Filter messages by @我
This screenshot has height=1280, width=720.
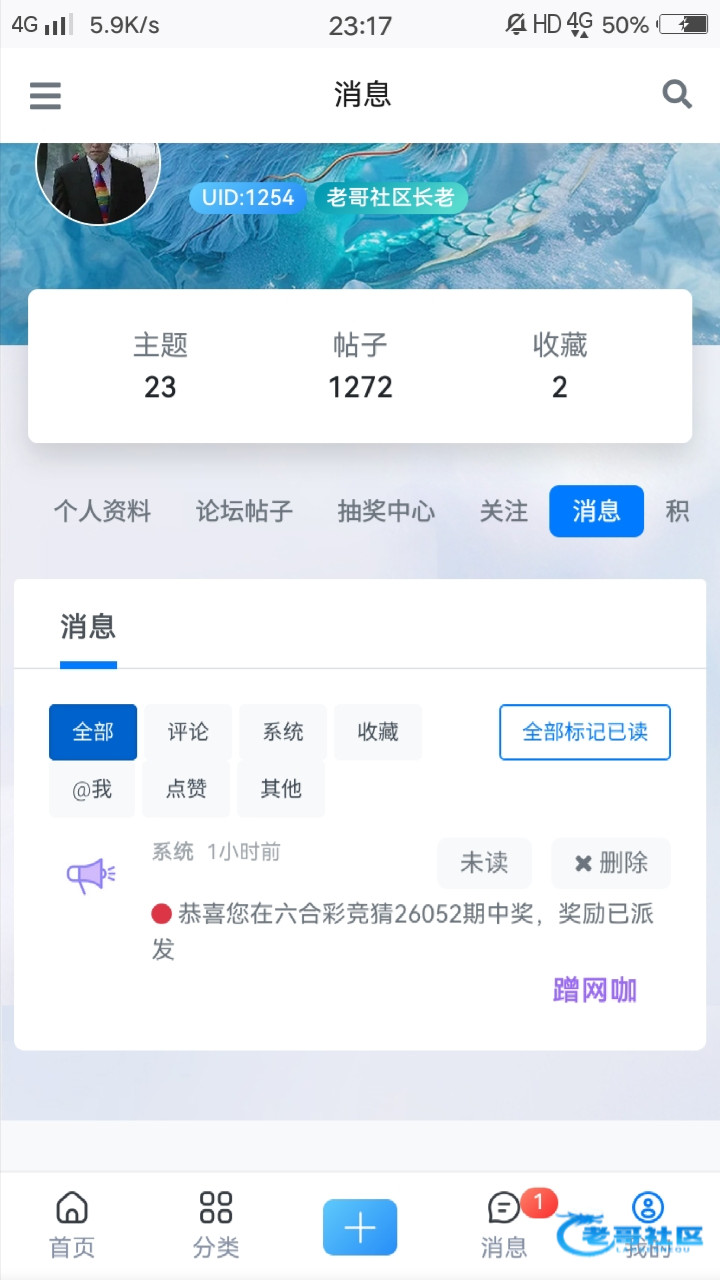(92, 790)
